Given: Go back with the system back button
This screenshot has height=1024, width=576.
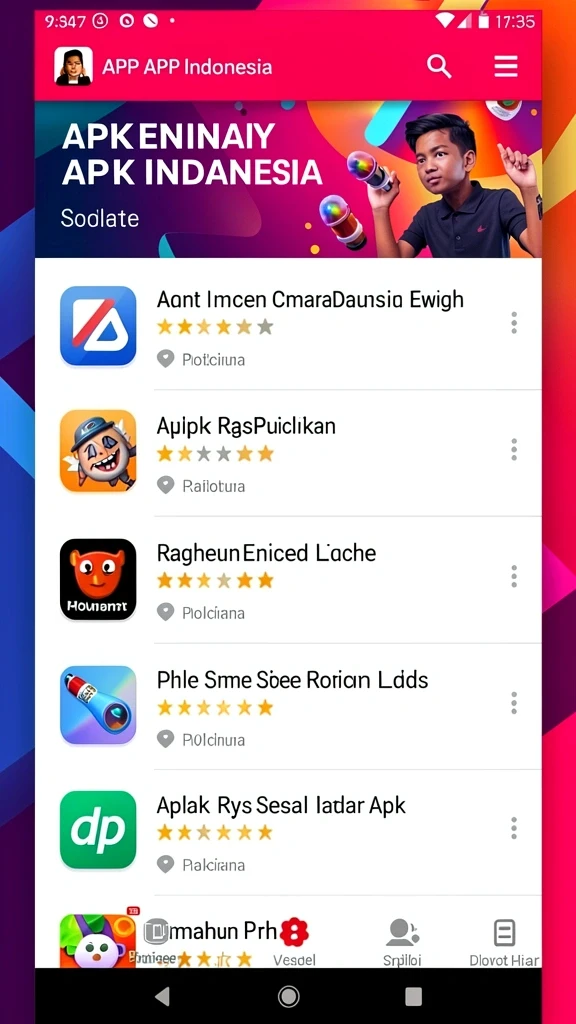Looking at the screenshot, I should point(162,996).
